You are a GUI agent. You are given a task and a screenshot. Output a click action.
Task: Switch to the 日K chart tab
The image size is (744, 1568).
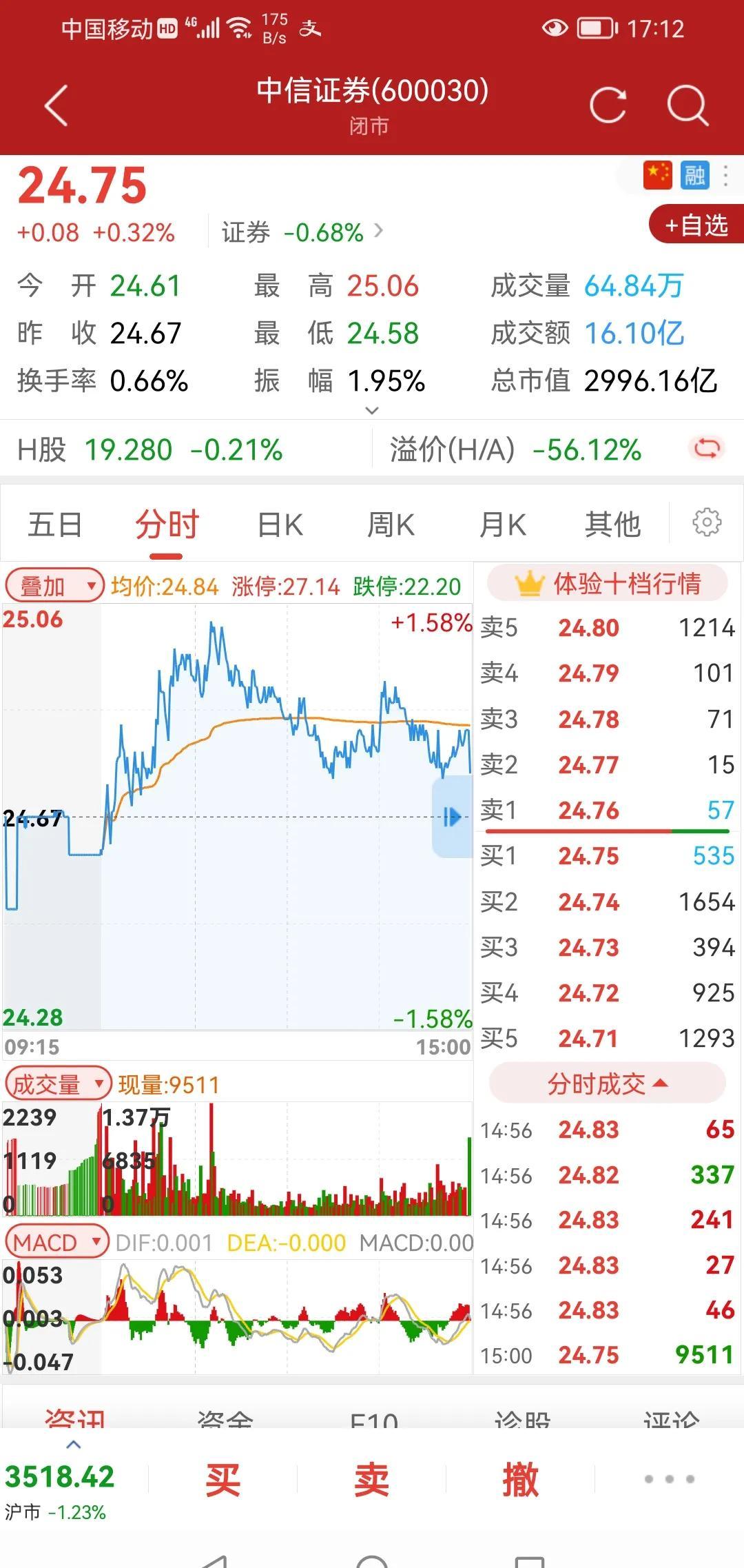(x=280, y=525)
